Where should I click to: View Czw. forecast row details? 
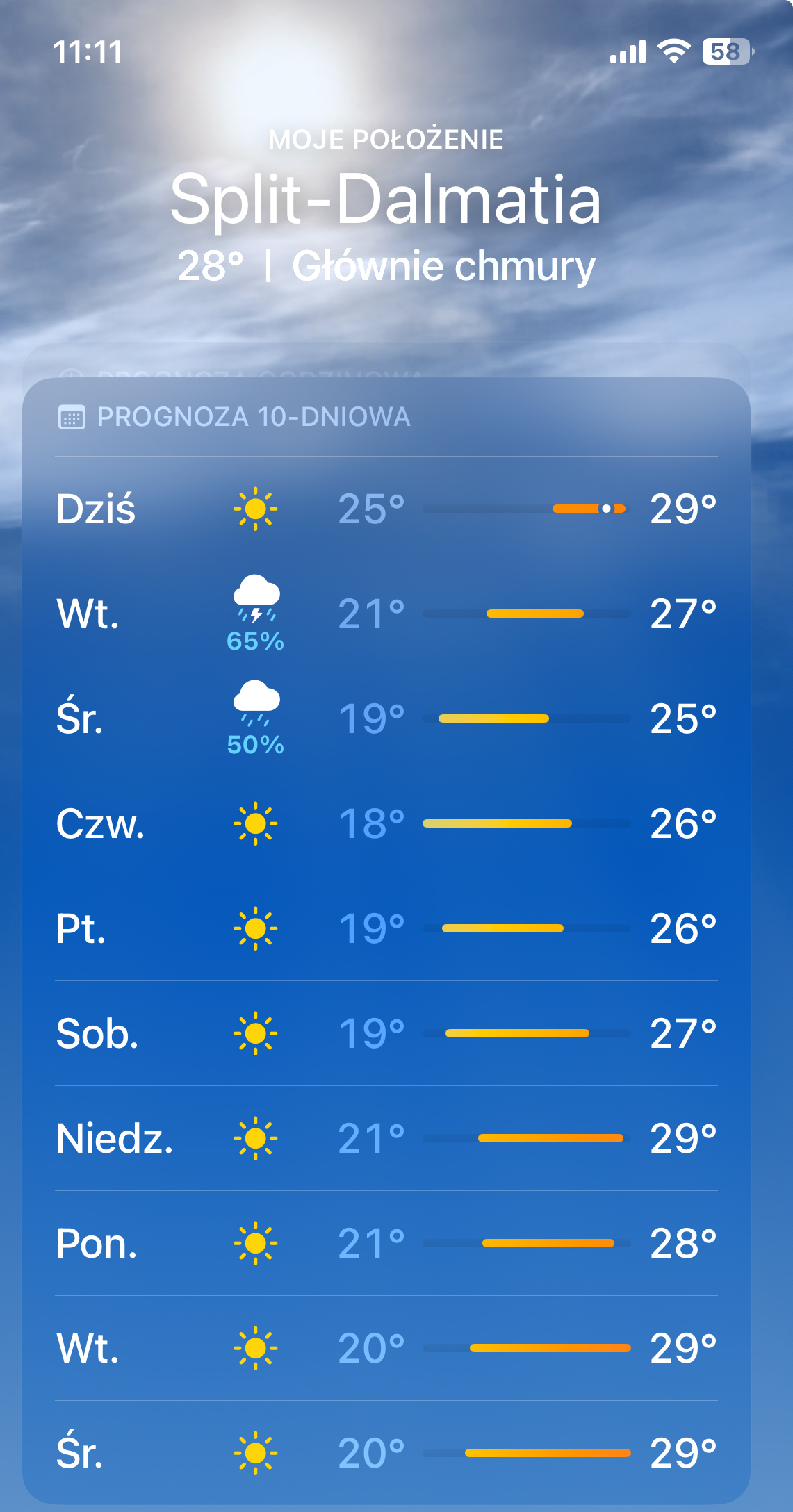point(386,823)
